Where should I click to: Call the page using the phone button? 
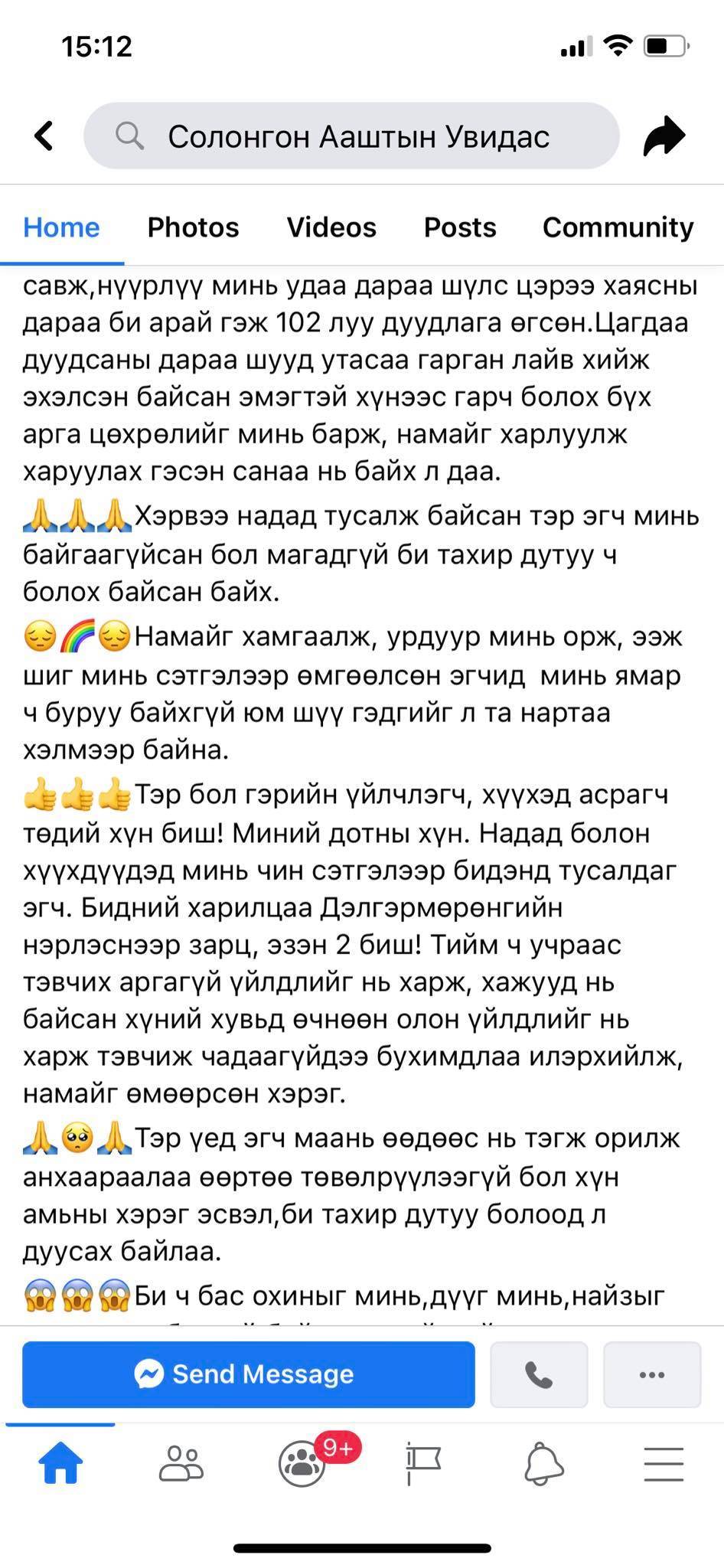click(539, 1374)
